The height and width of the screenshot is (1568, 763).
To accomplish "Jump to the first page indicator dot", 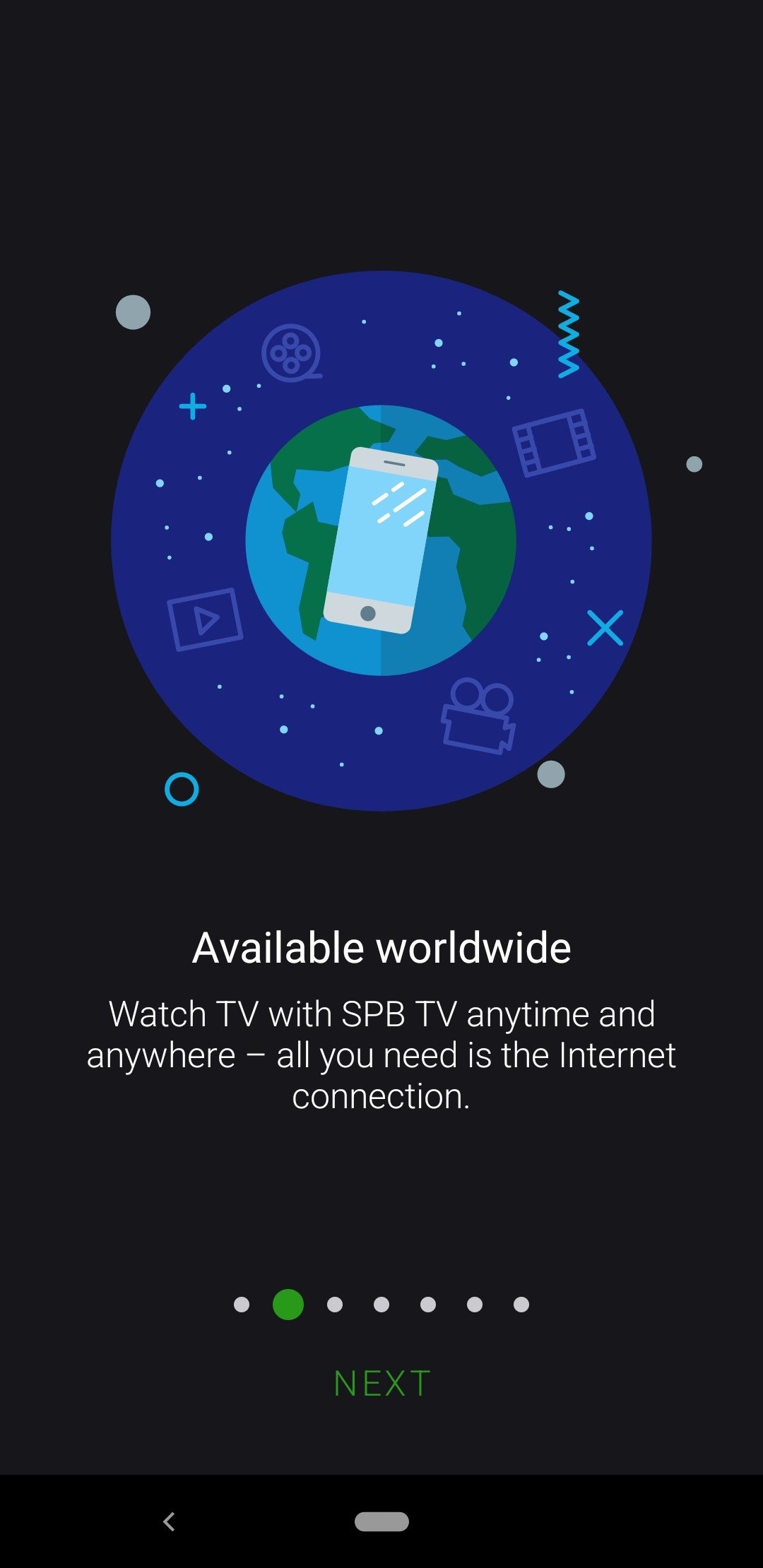I will (x=242, y=1304).
